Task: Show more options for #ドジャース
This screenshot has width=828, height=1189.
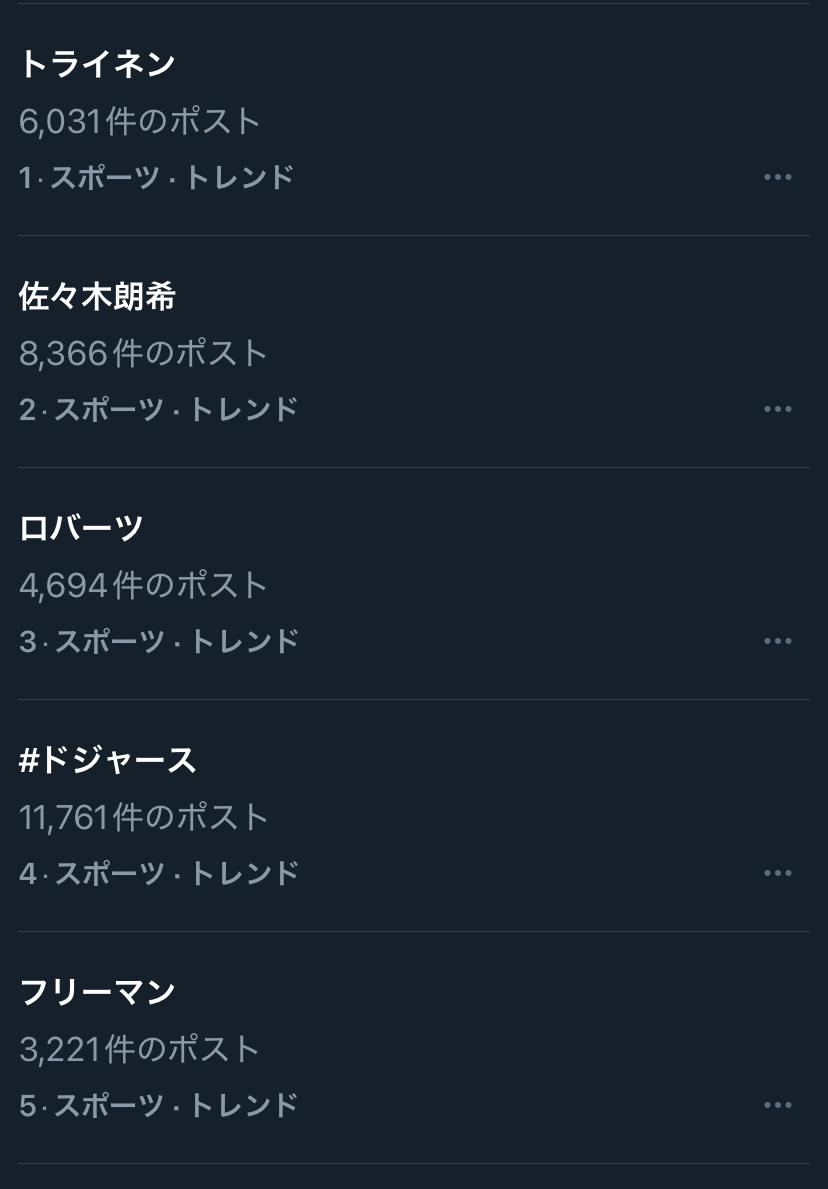Action: pos(777,873)
